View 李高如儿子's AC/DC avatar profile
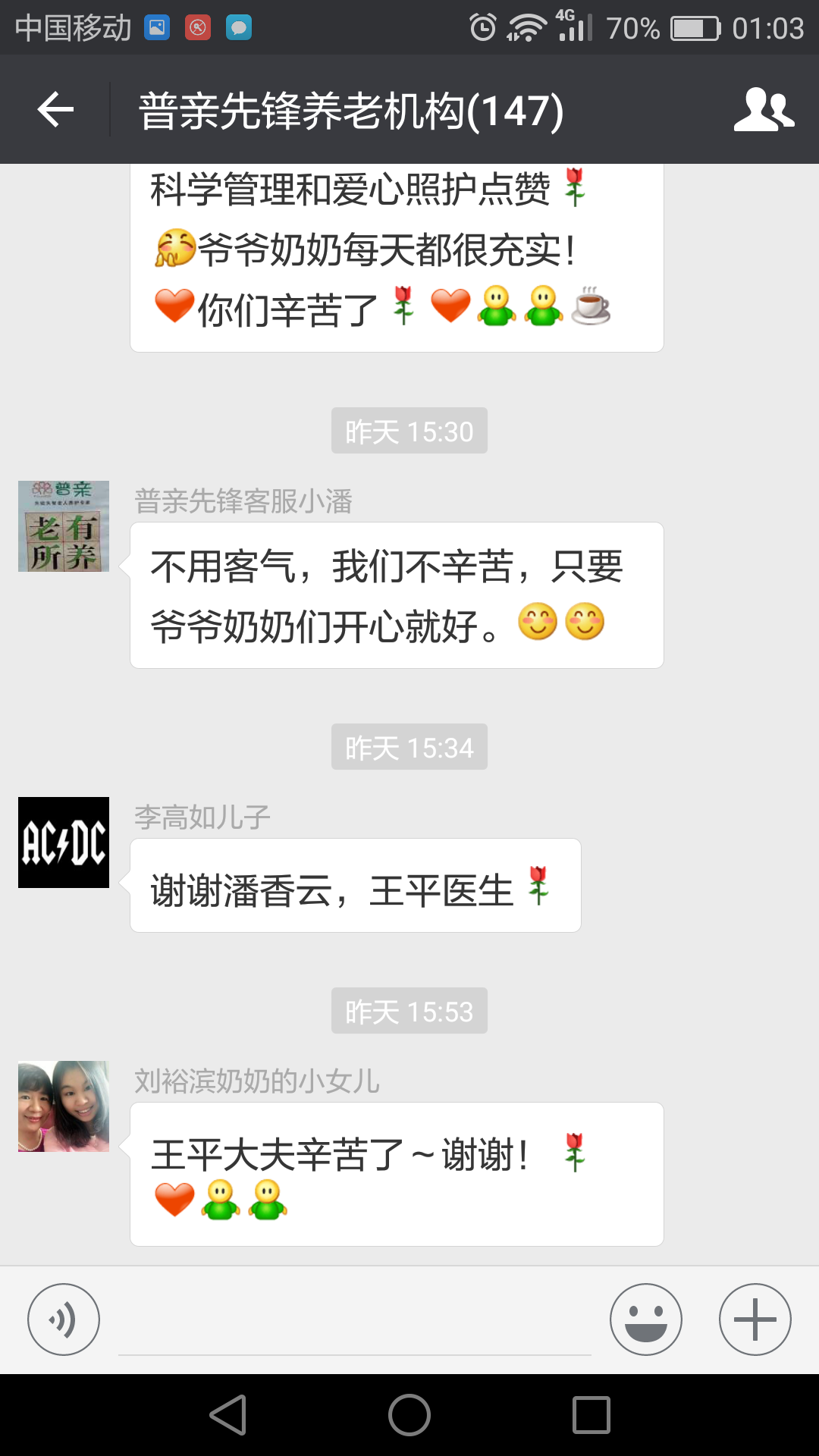The image size is (819, 1456). pos(64,843)
